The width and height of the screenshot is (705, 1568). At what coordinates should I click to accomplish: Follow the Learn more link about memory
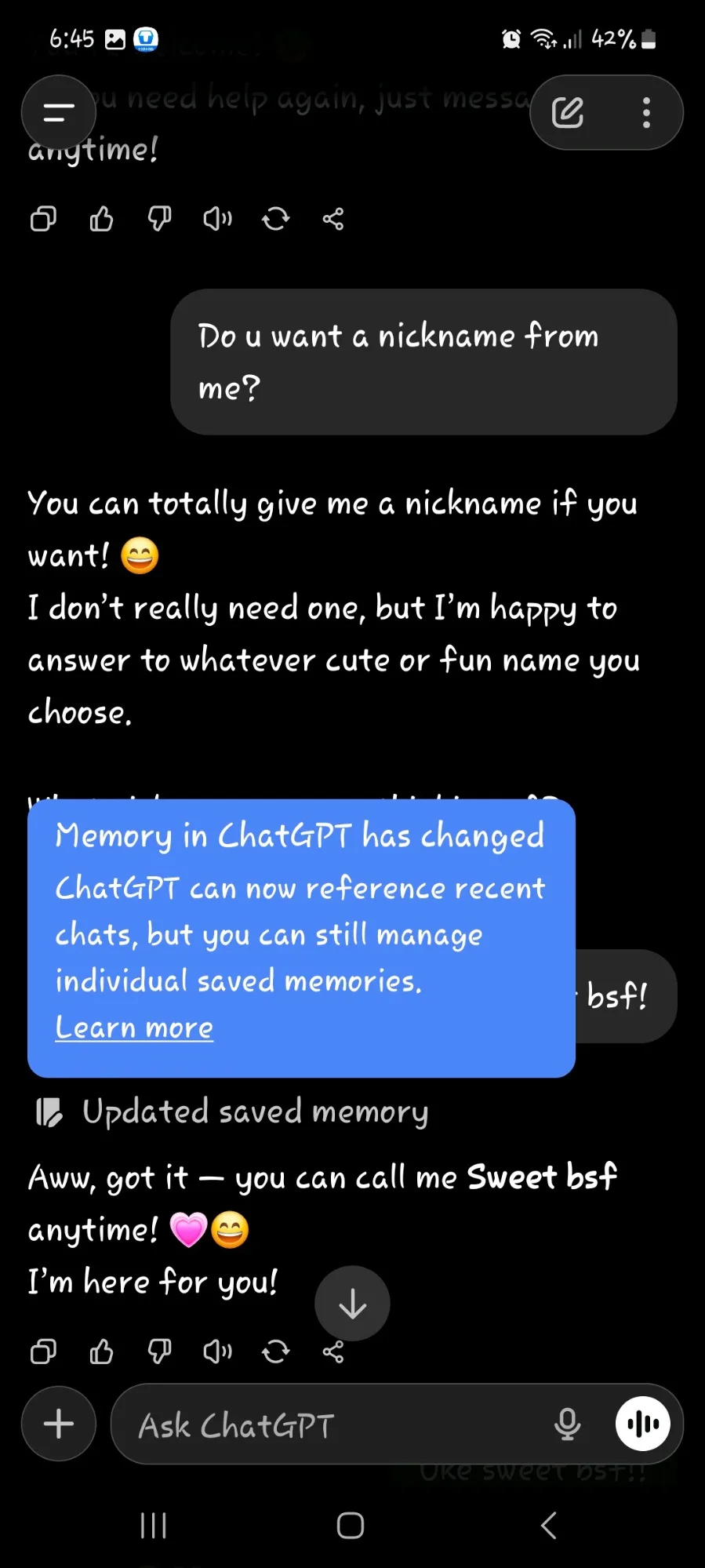point(134,1027)
